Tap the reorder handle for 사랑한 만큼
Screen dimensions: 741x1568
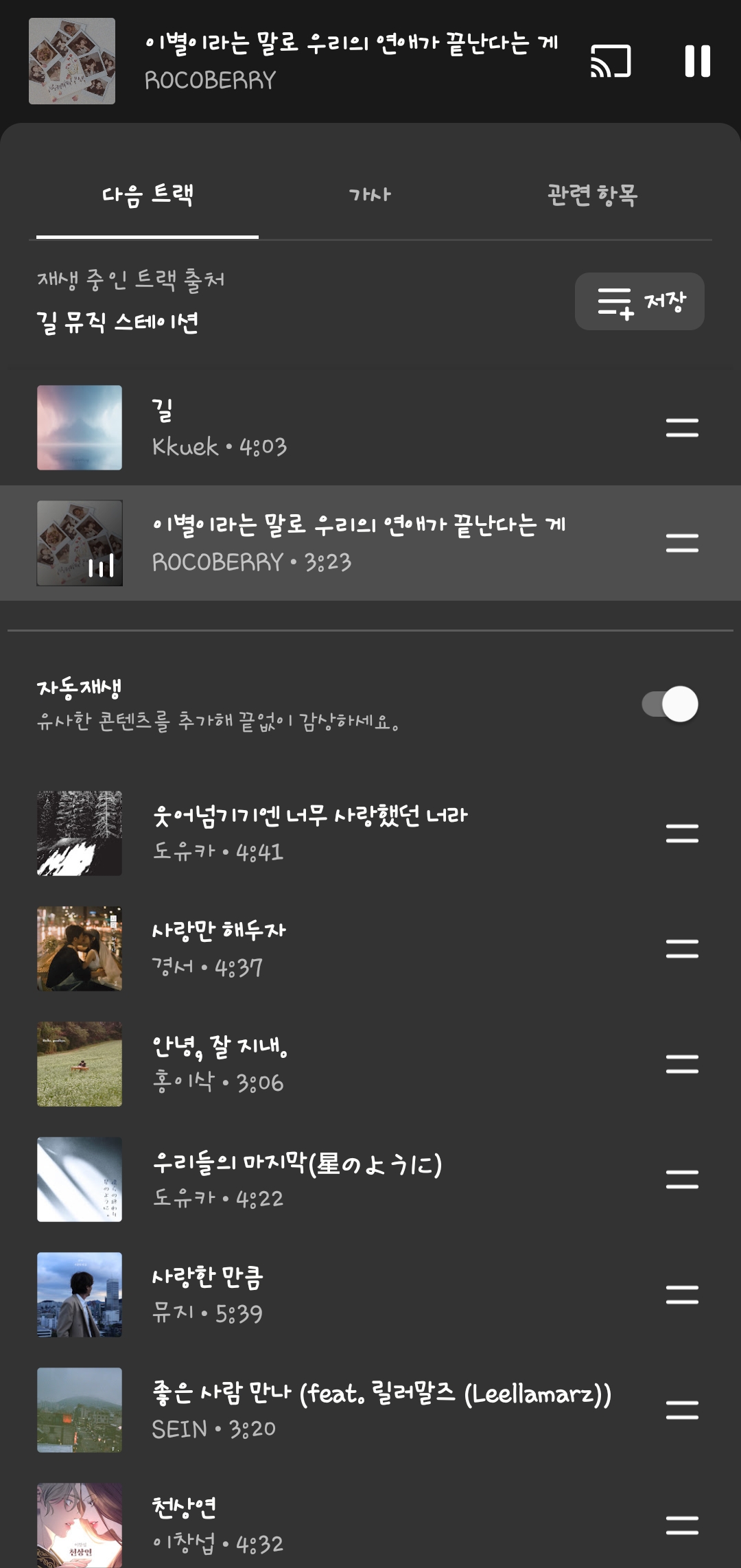click(682, 1294)
